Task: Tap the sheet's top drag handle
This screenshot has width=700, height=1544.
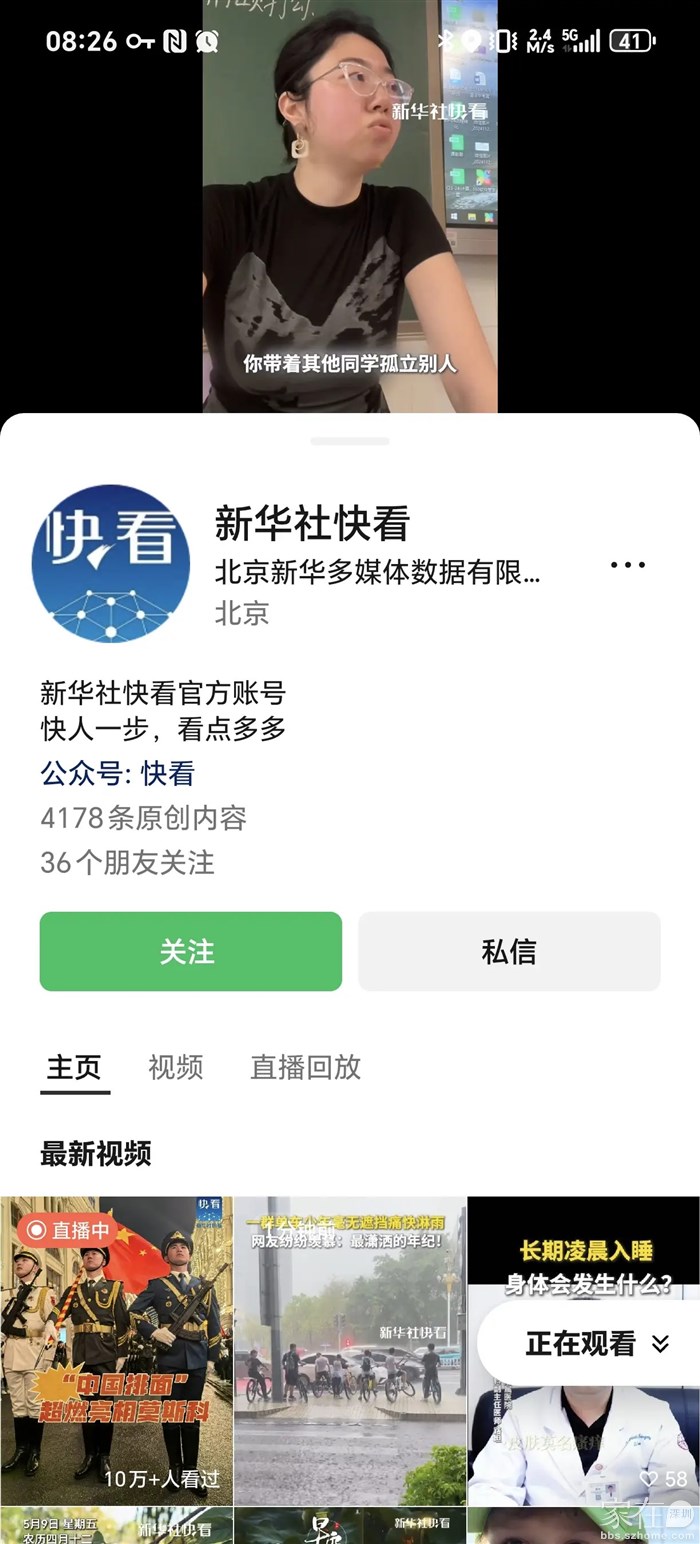Action: click(x=350, y=440)
